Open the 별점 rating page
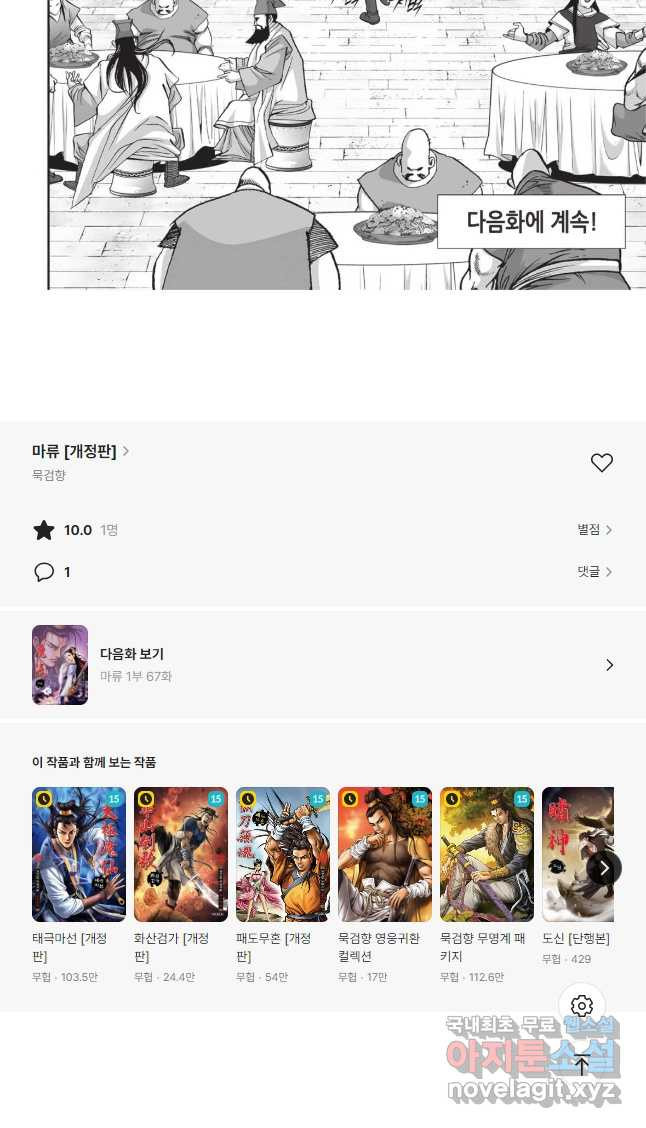Image resolution: width=646 pixels, height=1128 pixels. 594,530
